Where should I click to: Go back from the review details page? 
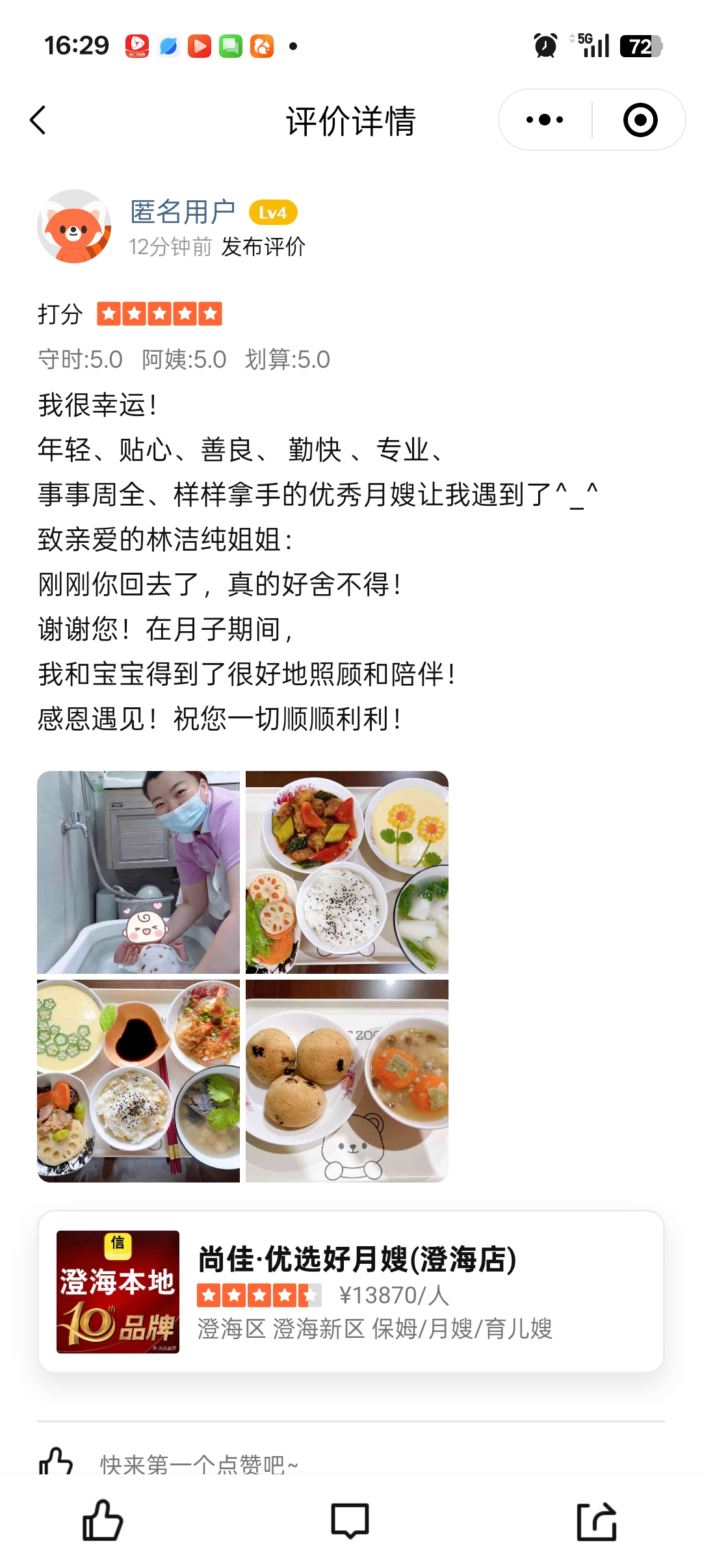39,120
